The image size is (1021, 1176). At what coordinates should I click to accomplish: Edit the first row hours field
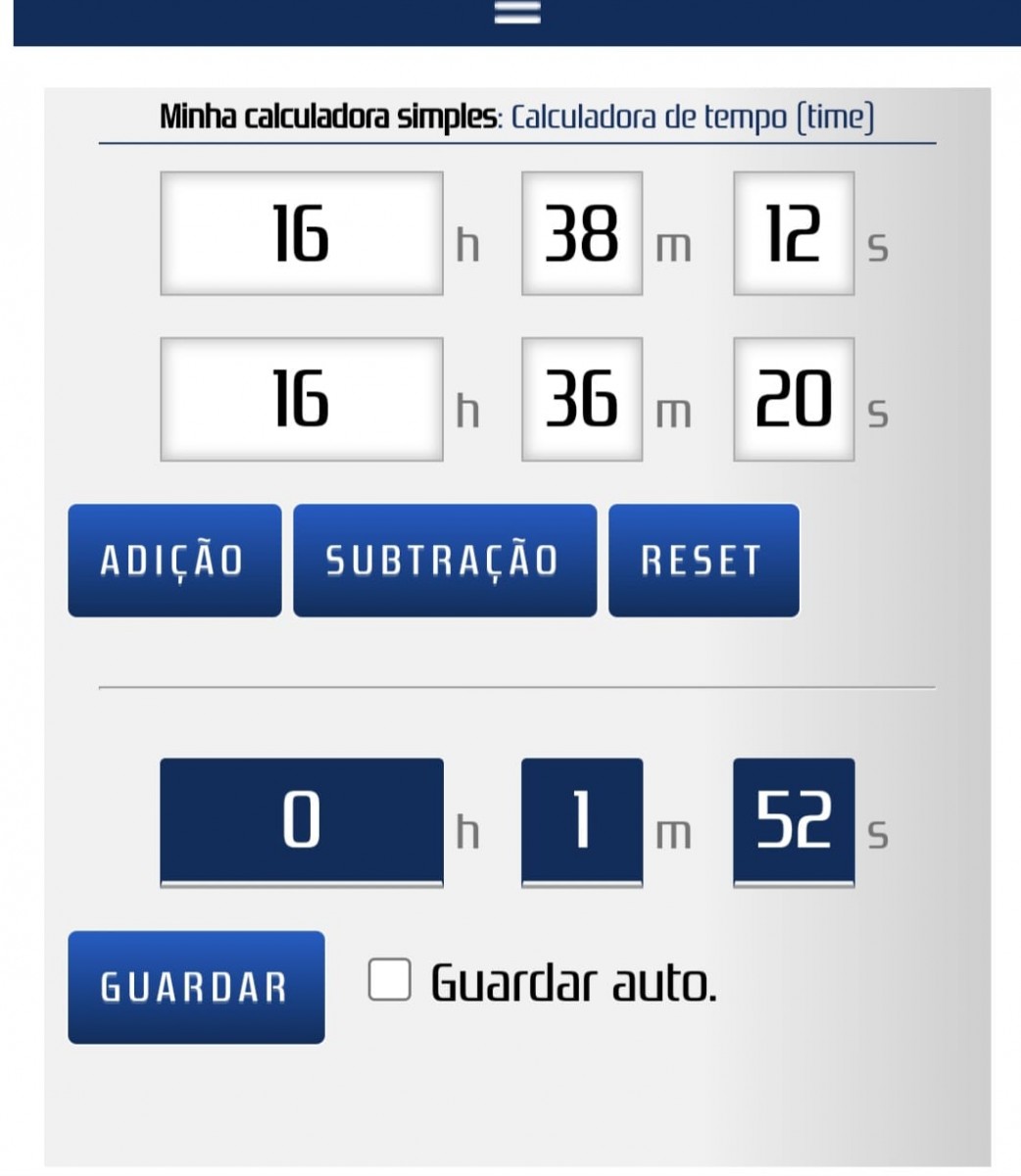click(x=301, y=234)
